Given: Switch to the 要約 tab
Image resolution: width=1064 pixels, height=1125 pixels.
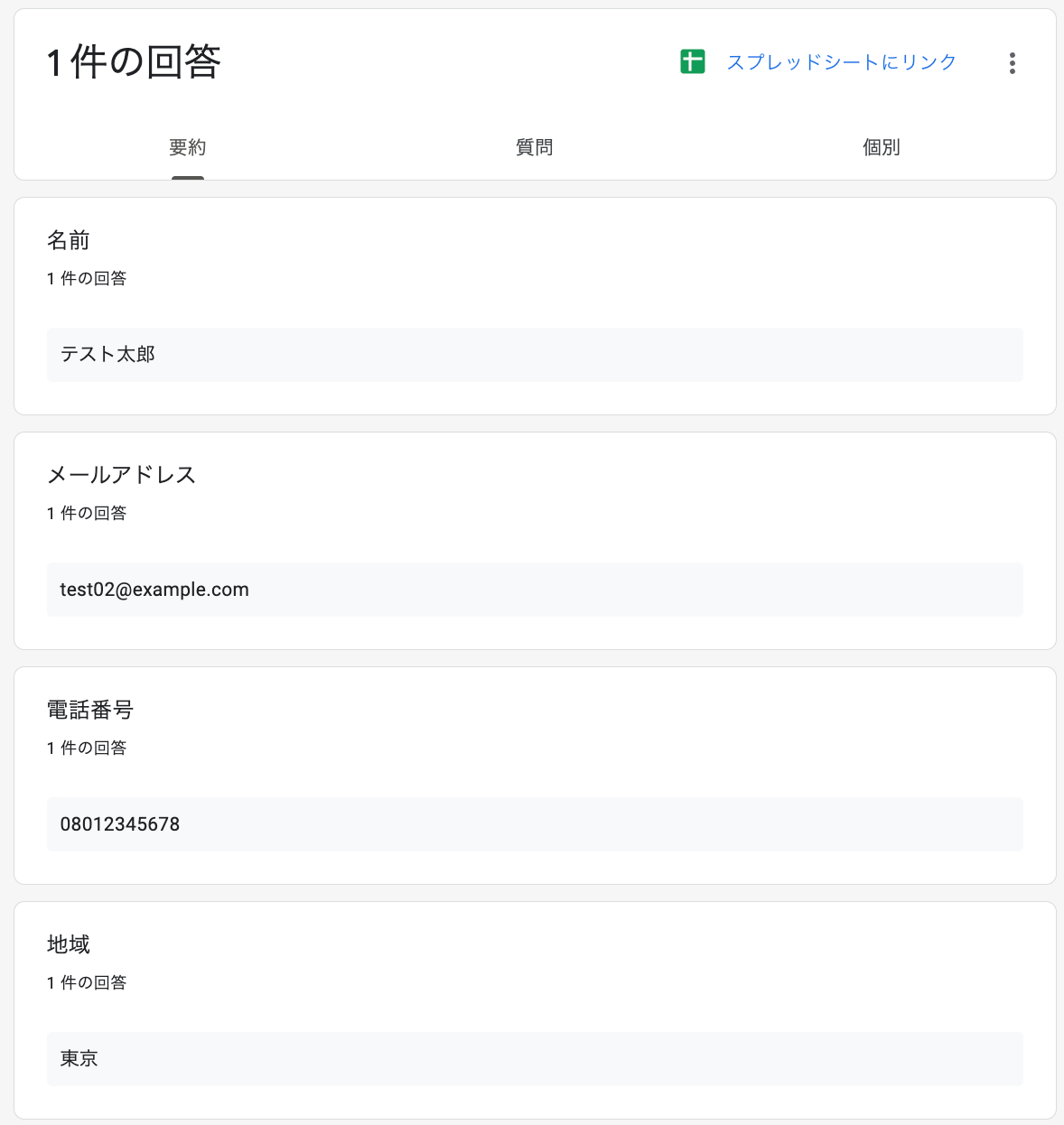Looking at the screenshot, I should (x=188, y=147).
